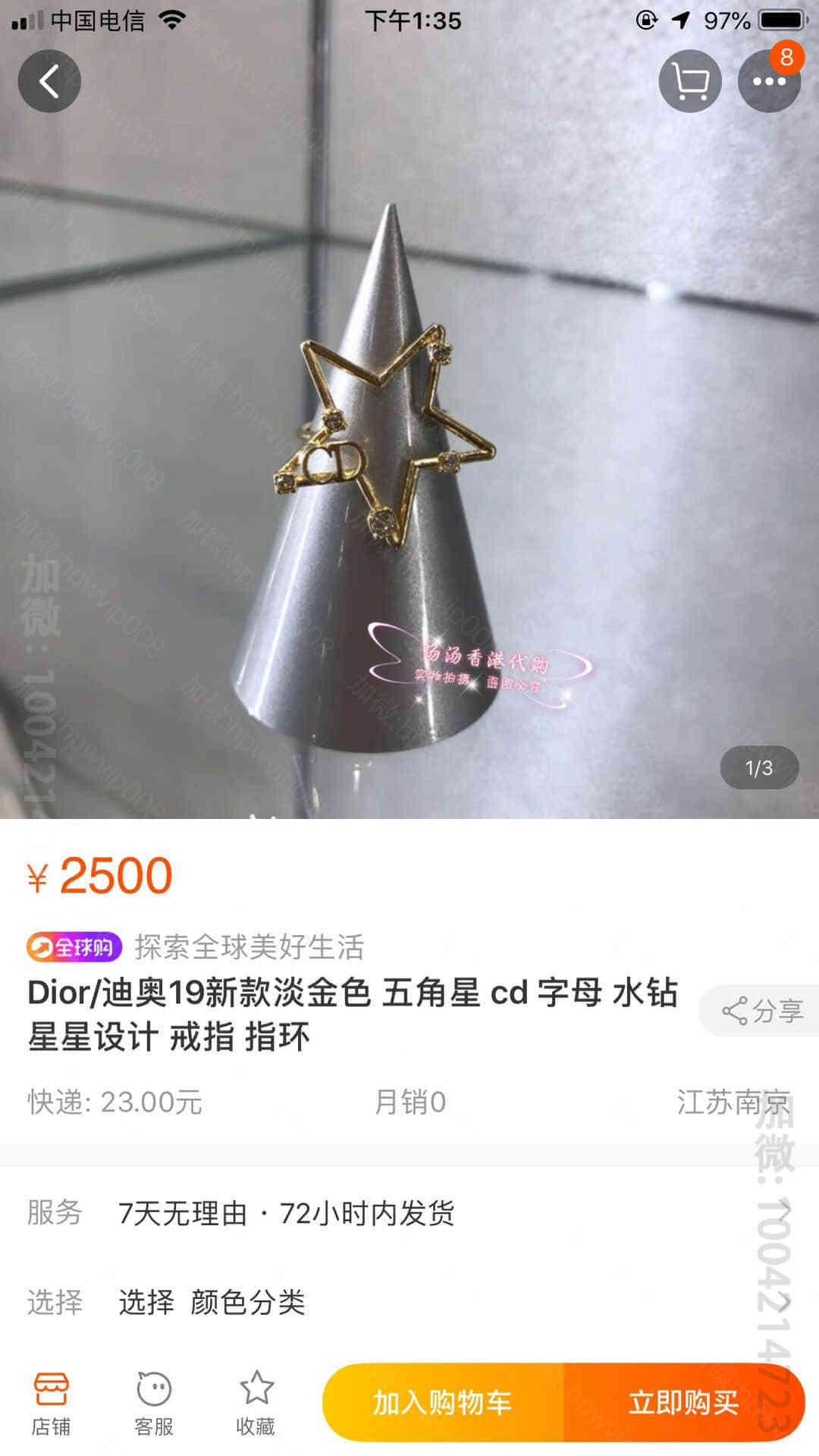Tap 加入购物车 button
Image resolution: width=819 pixels, height=1456 pixels.
444,1403
